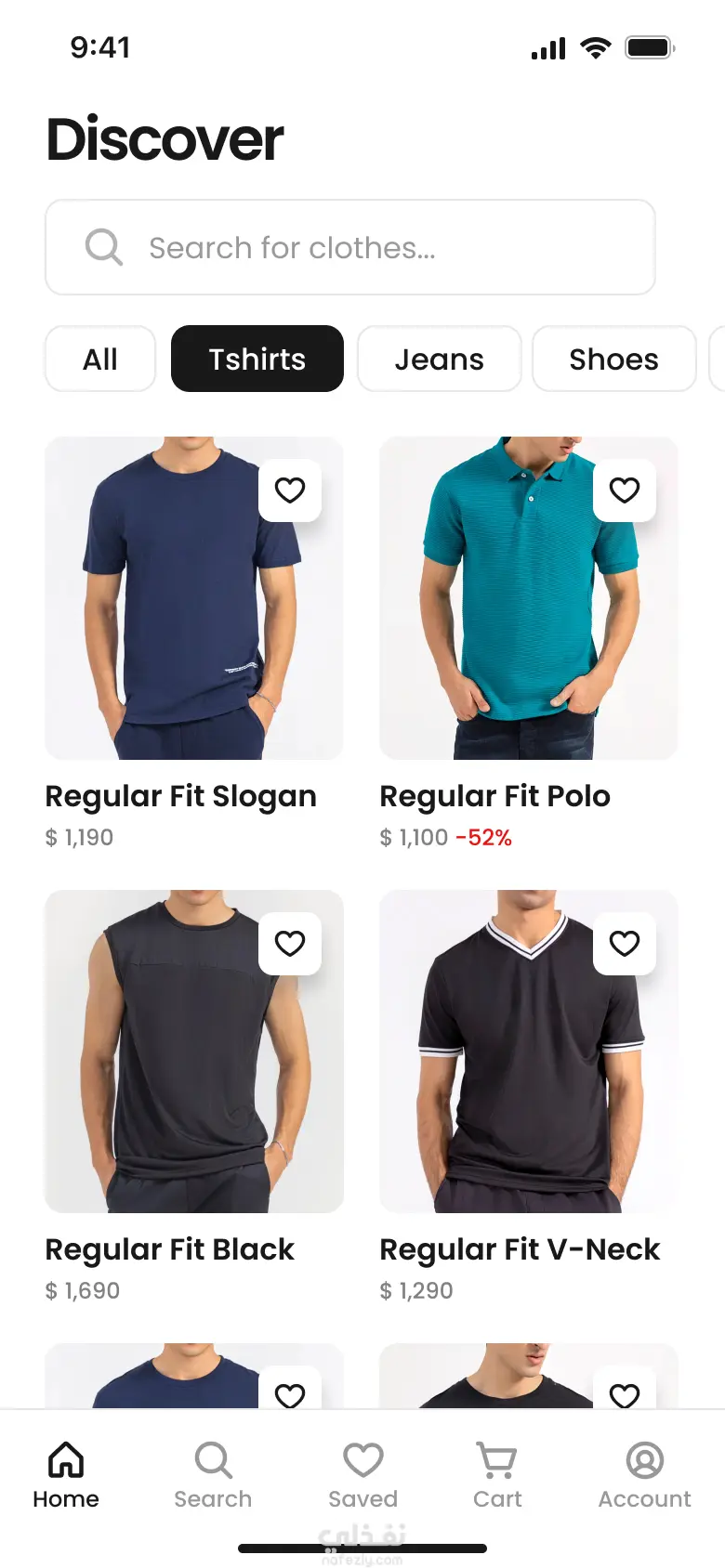Viewport: 725px width, 1568px height.
Task: Tap the Search for clothes field
Action: tap(349, 248)
